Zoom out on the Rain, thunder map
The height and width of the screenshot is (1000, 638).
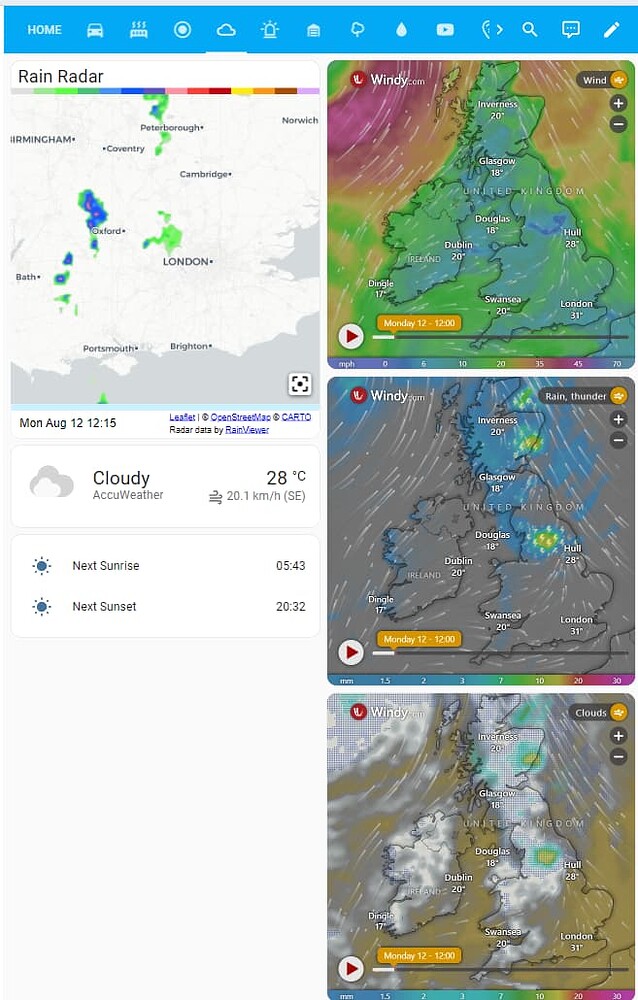pyautogui.click(x=618, y=441)
